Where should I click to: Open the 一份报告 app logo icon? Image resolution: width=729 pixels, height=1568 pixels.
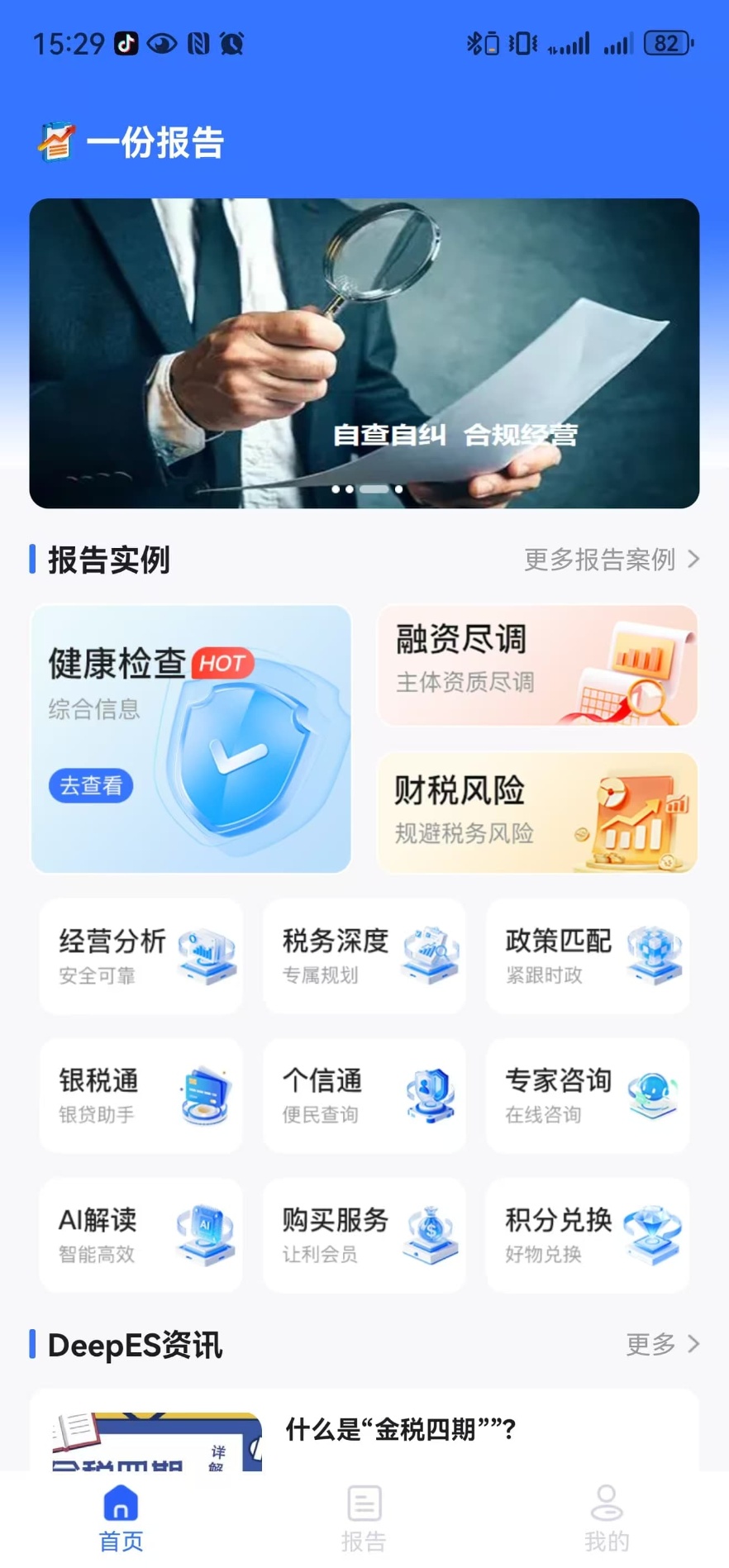[55, 142]
